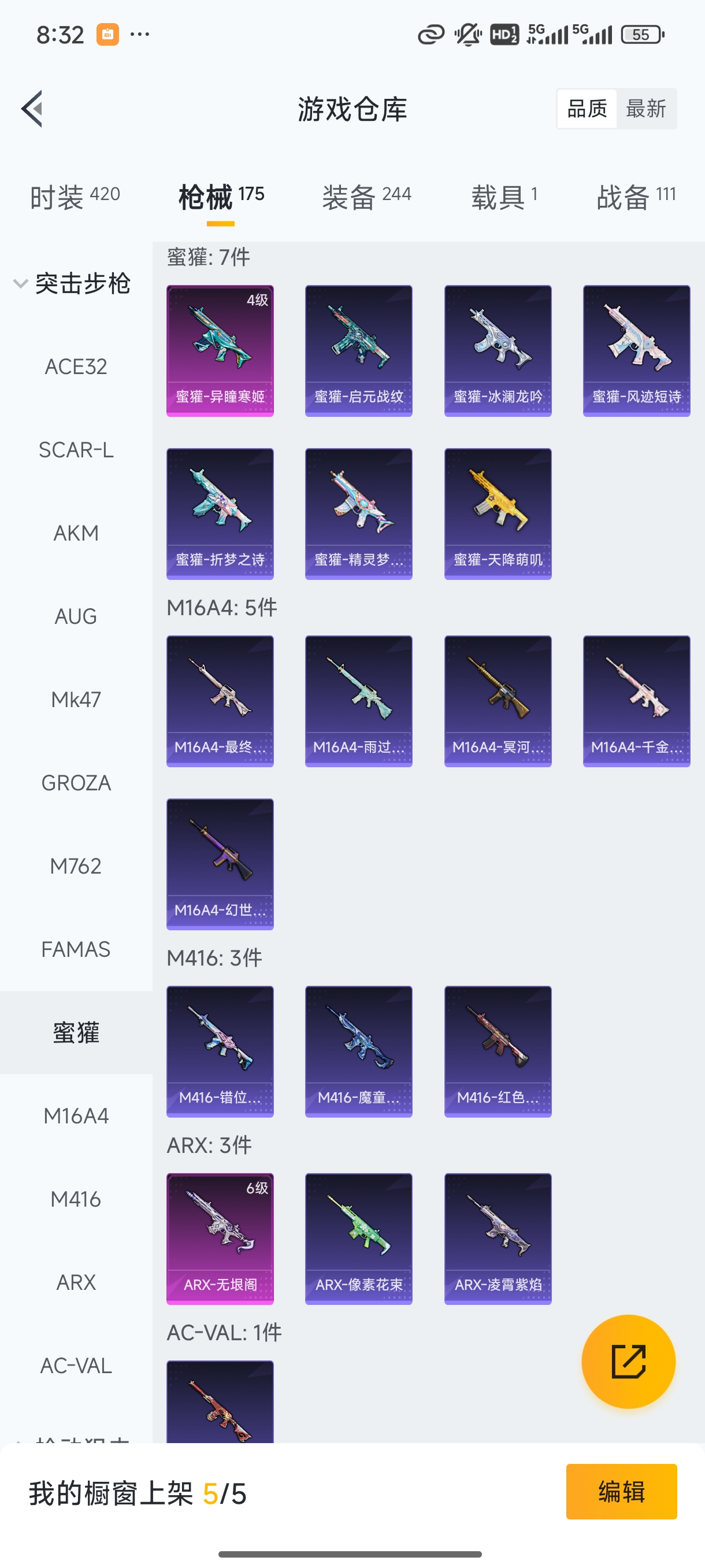Select SCAR-L in the side list

pos(76,450)
